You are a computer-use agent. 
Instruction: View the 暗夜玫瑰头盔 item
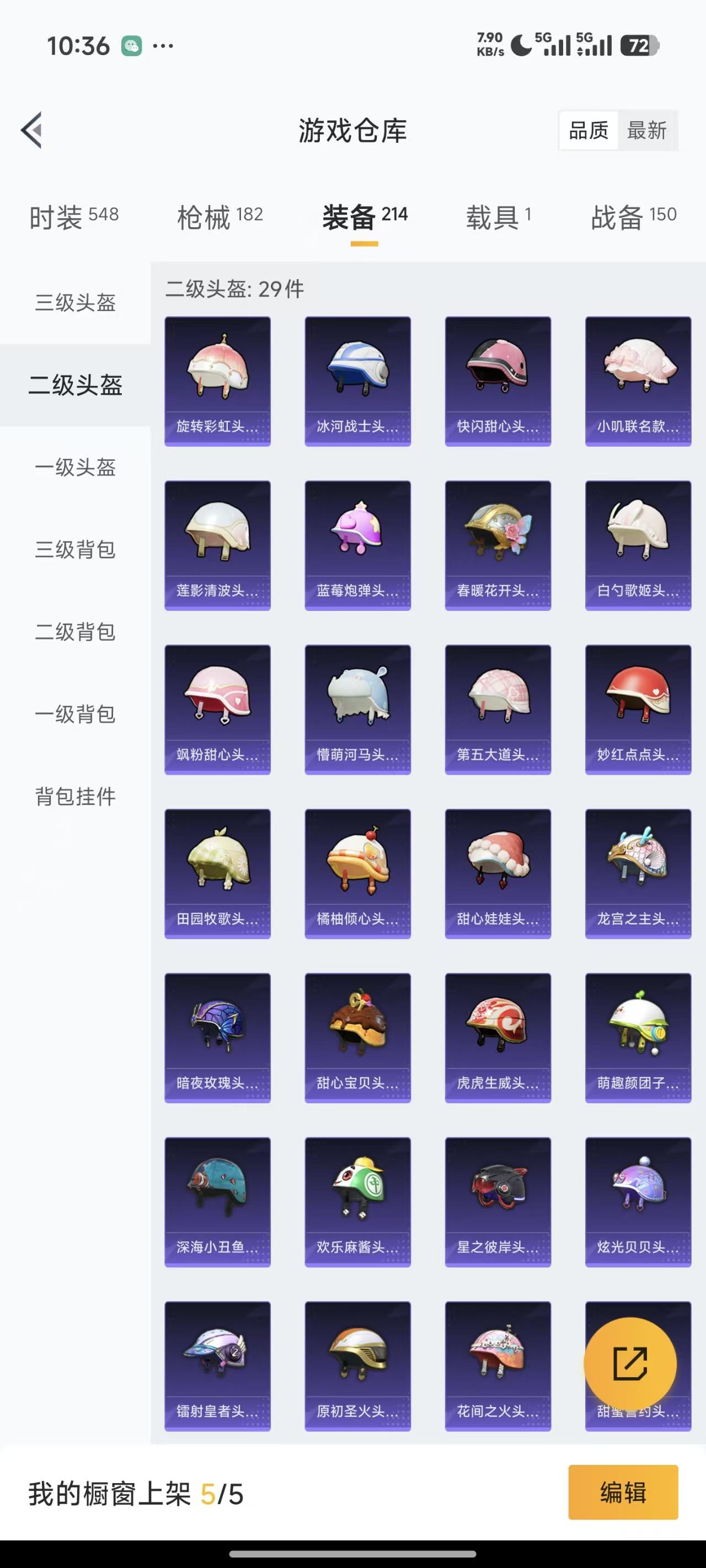(217, 1038)
